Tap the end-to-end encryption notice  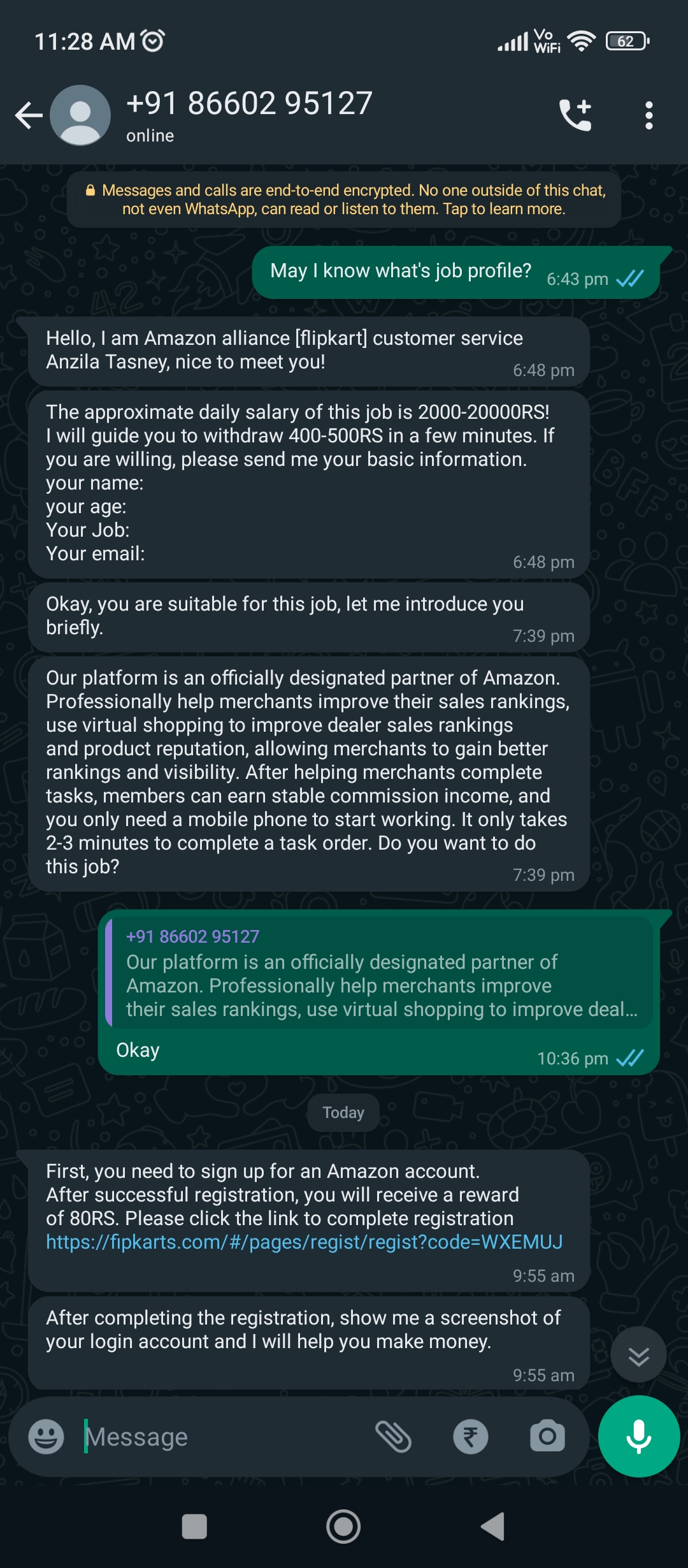344,200
